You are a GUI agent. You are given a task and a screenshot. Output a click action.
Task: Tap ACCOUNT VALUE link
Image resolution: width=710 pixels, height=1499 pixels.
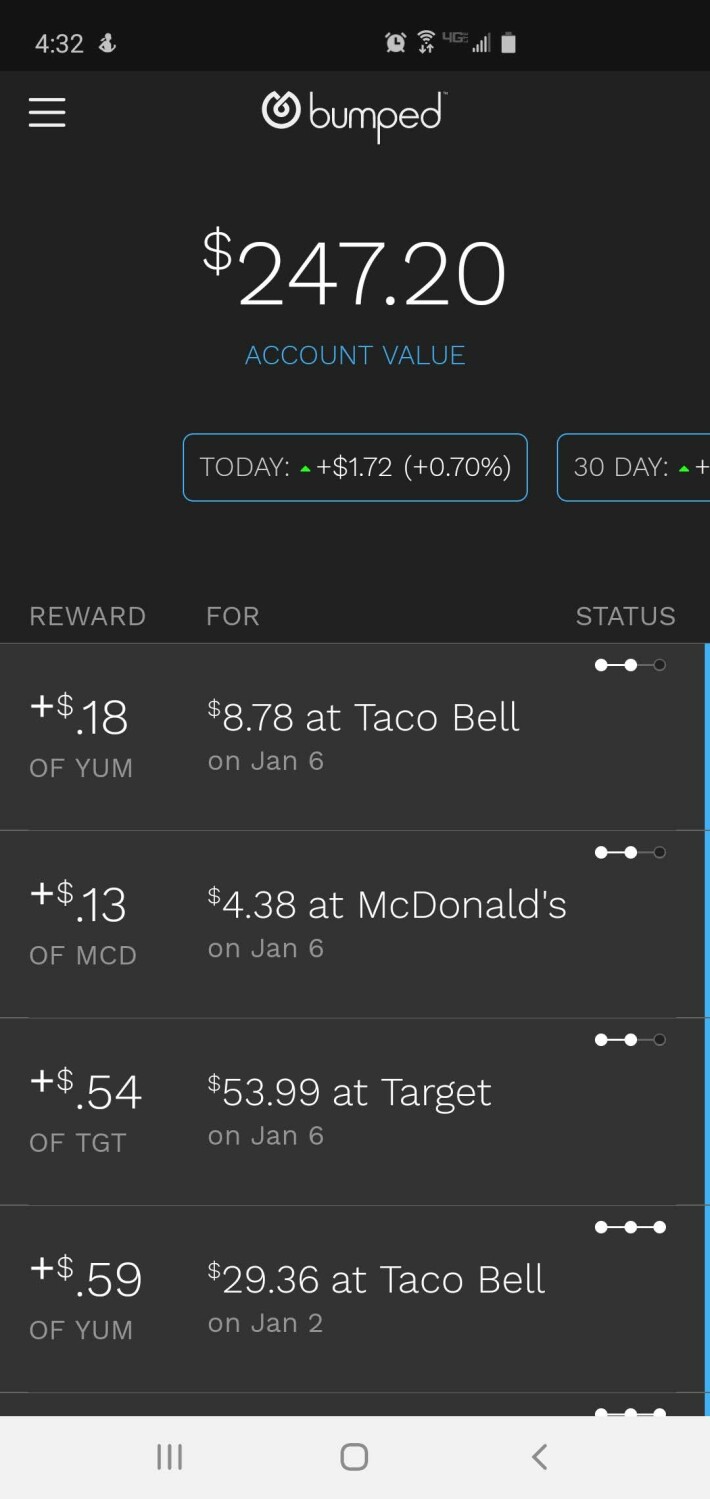click(x=355, y=355)
